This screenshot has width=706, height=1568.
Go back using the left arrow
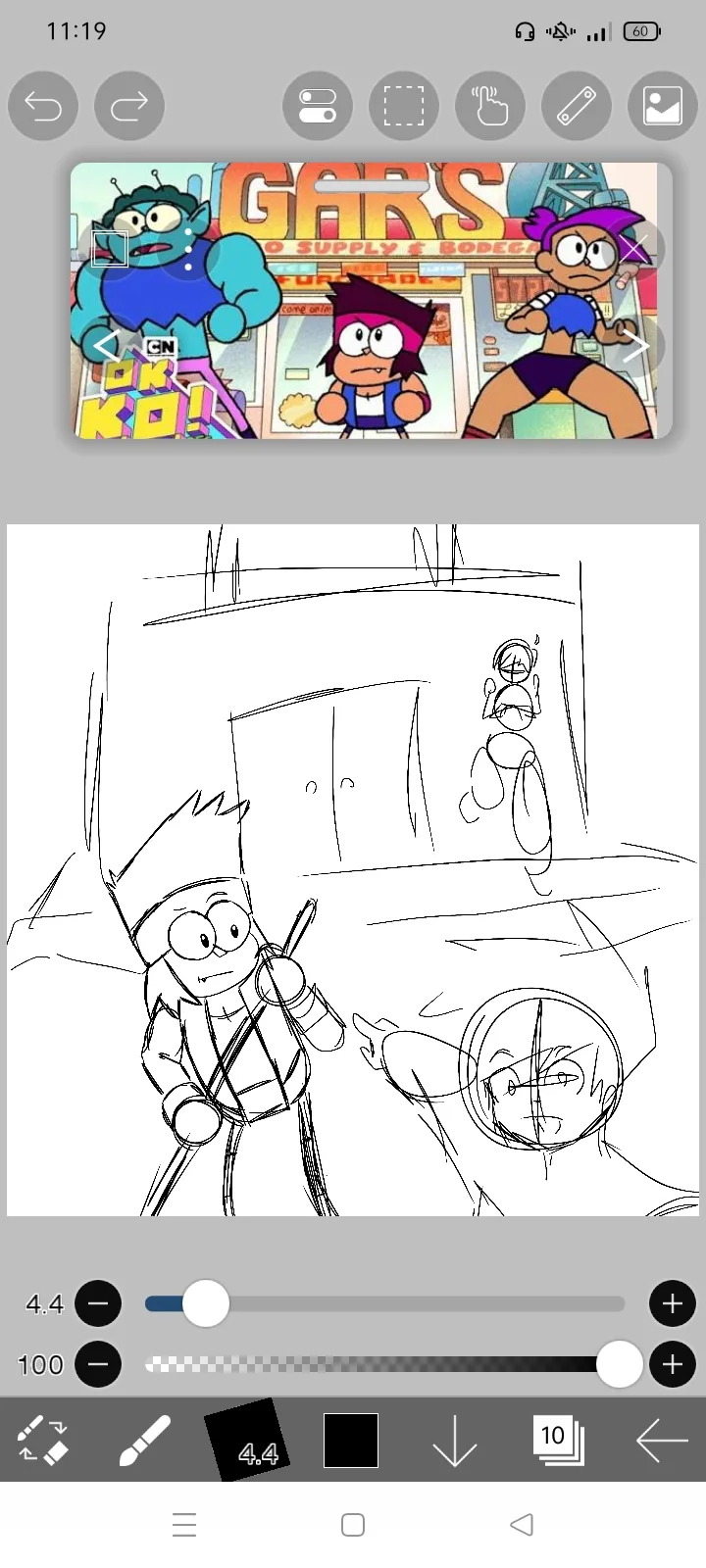pos(662,1440)
